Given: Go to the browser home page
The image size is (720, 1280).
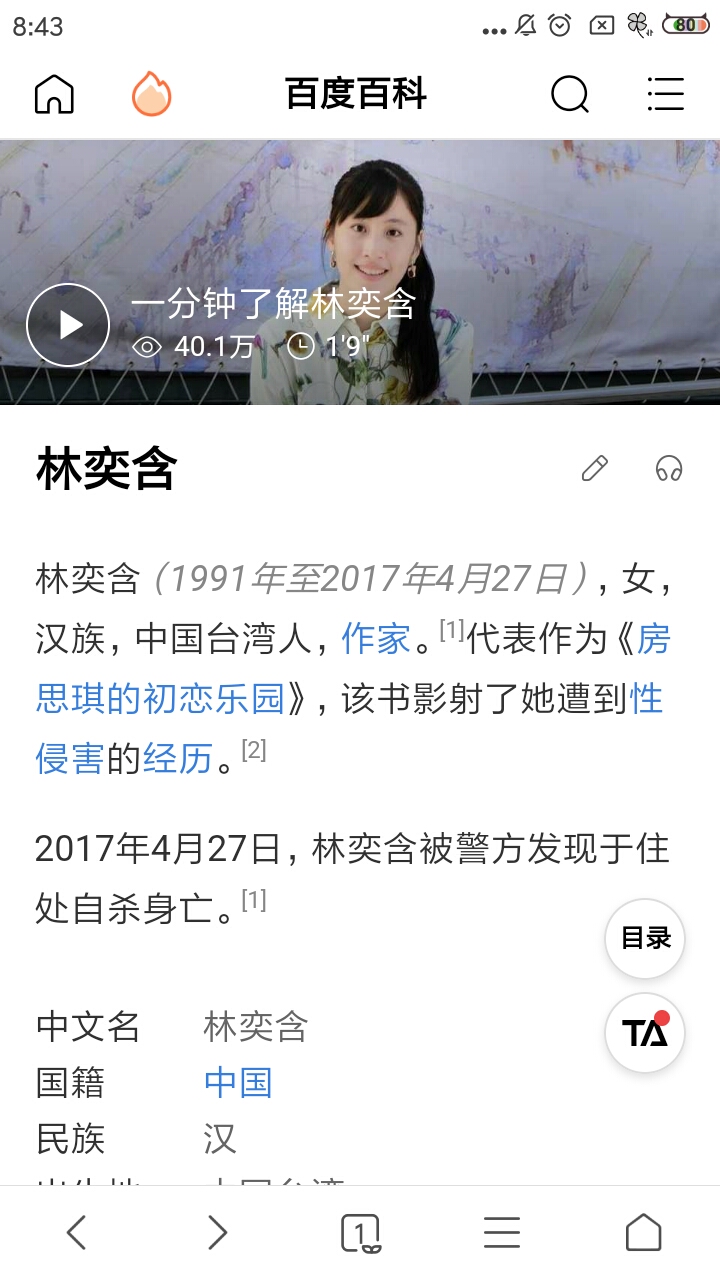Looking at the screenshot, I should tap(643, 1233).
